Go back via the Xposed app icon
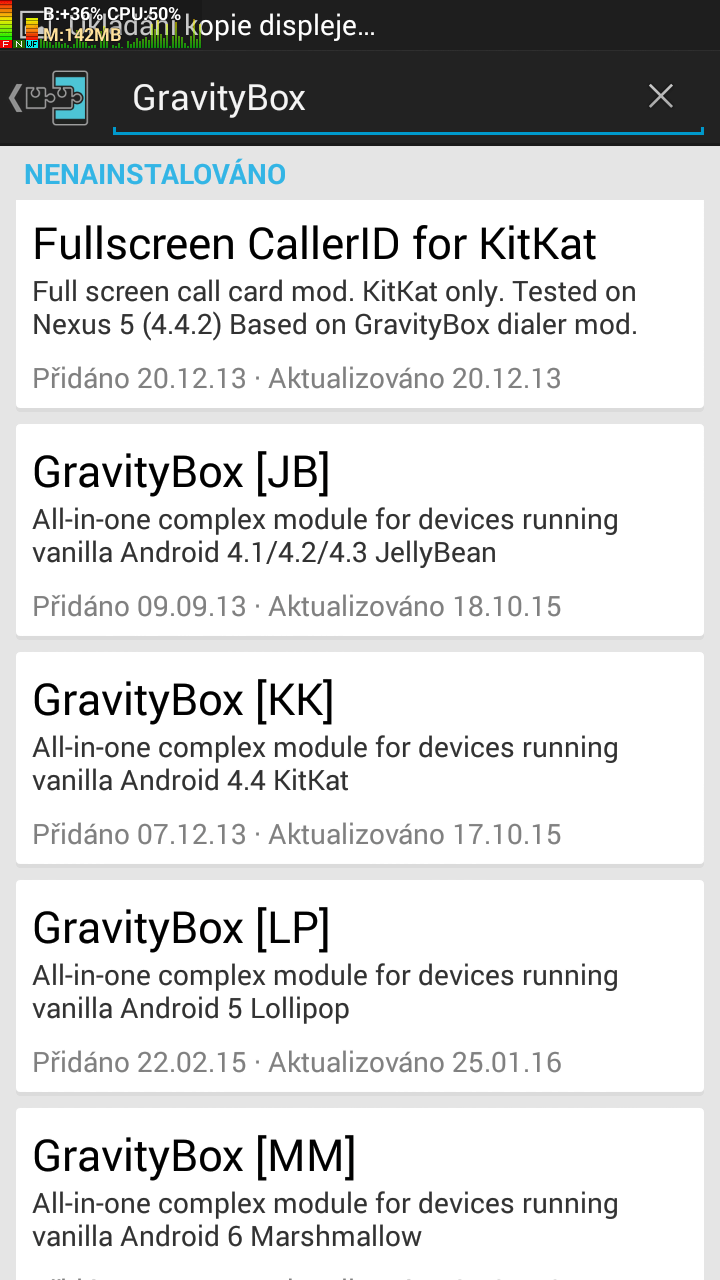The image size is (720, 1280). point(50,97)
